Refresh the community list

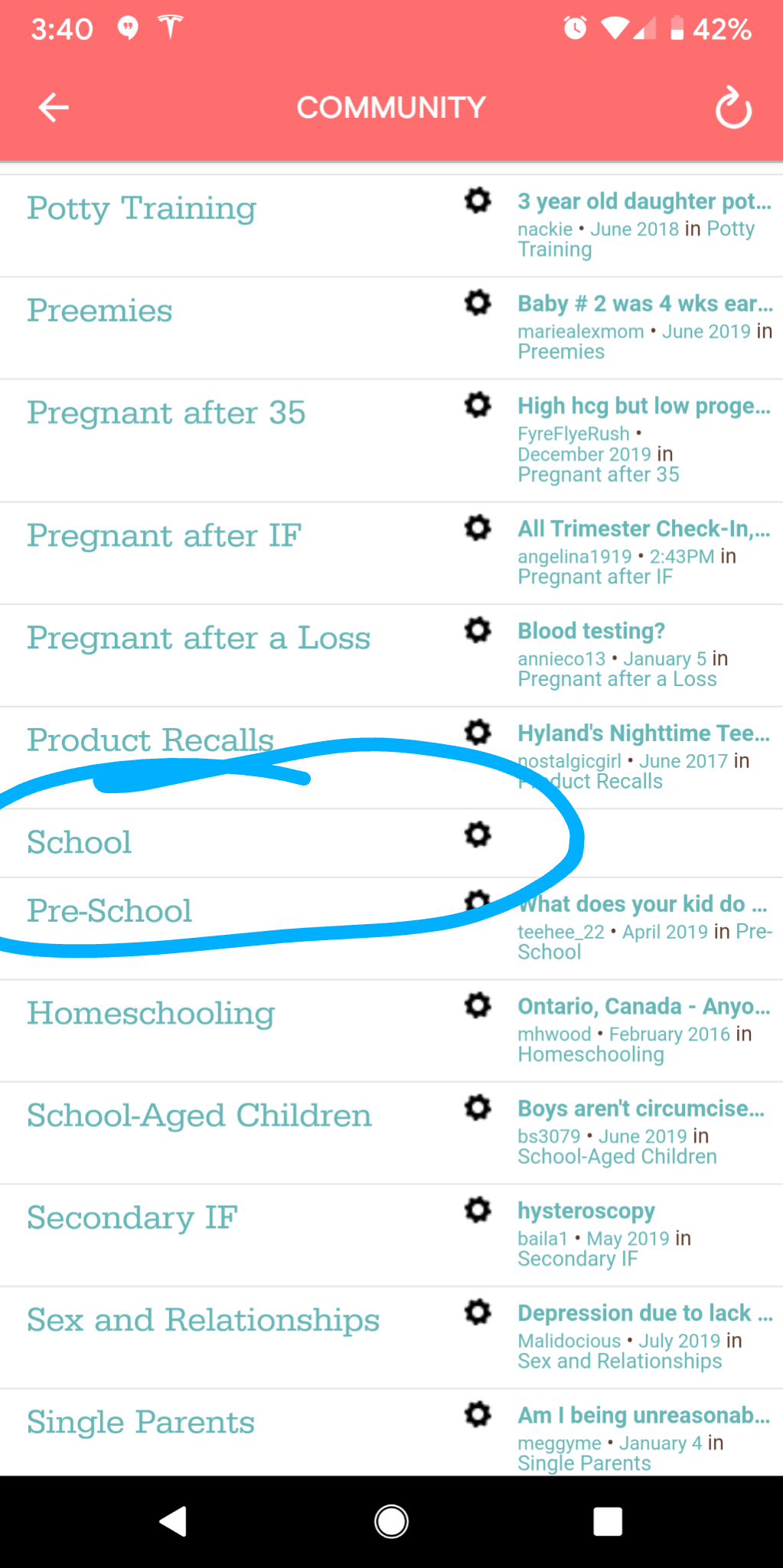coord(732,109)
